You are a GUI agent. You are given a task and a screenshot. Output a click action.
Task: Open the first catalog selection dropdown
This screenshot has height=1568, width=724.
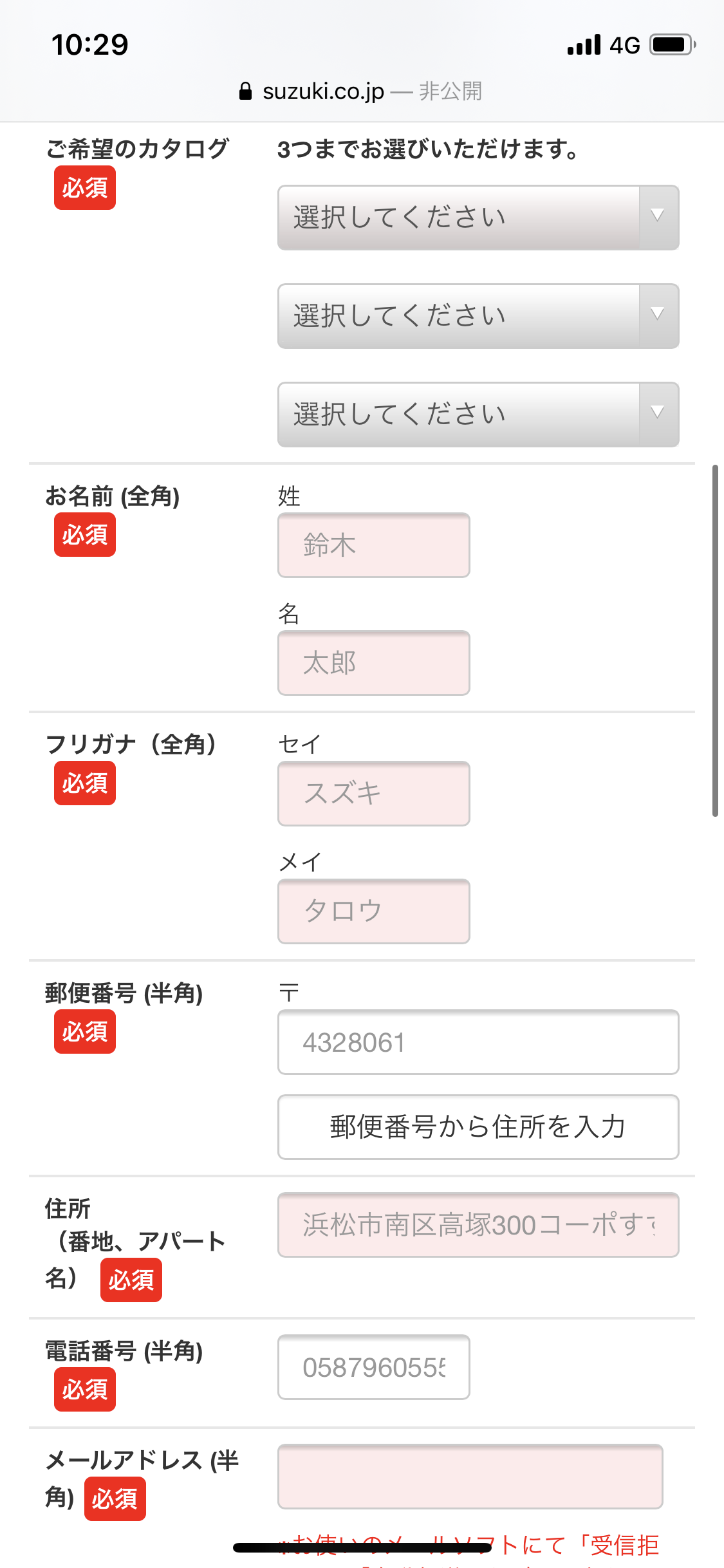coord(478,218)
